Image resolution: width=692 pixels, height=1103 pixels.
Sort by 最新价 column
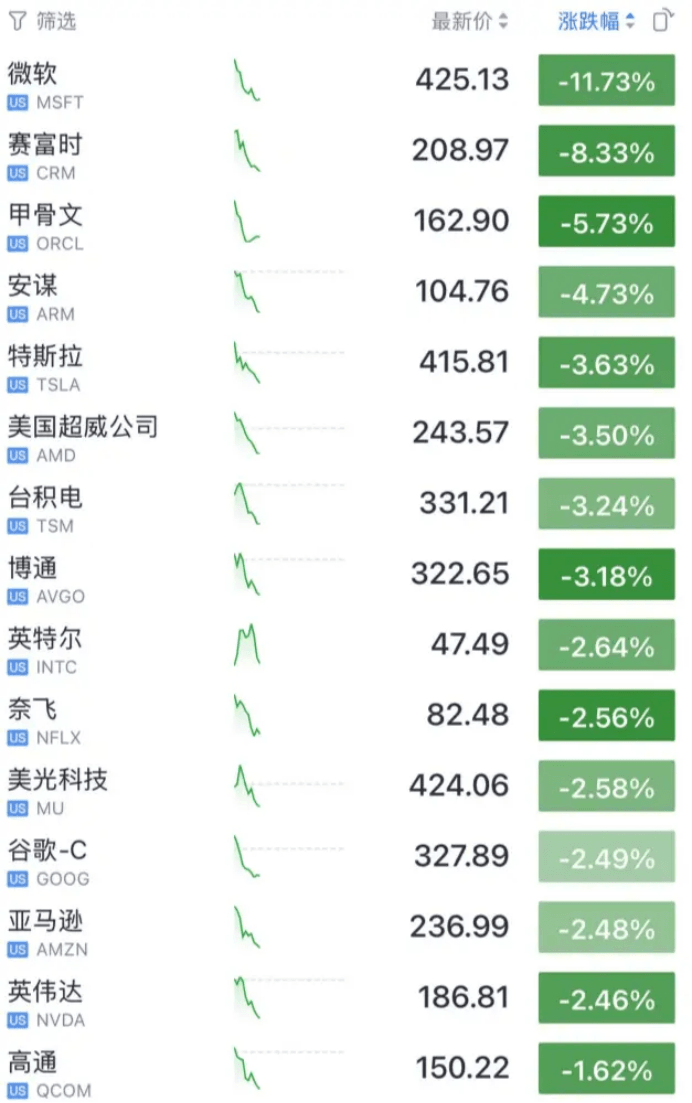[469, 21]
